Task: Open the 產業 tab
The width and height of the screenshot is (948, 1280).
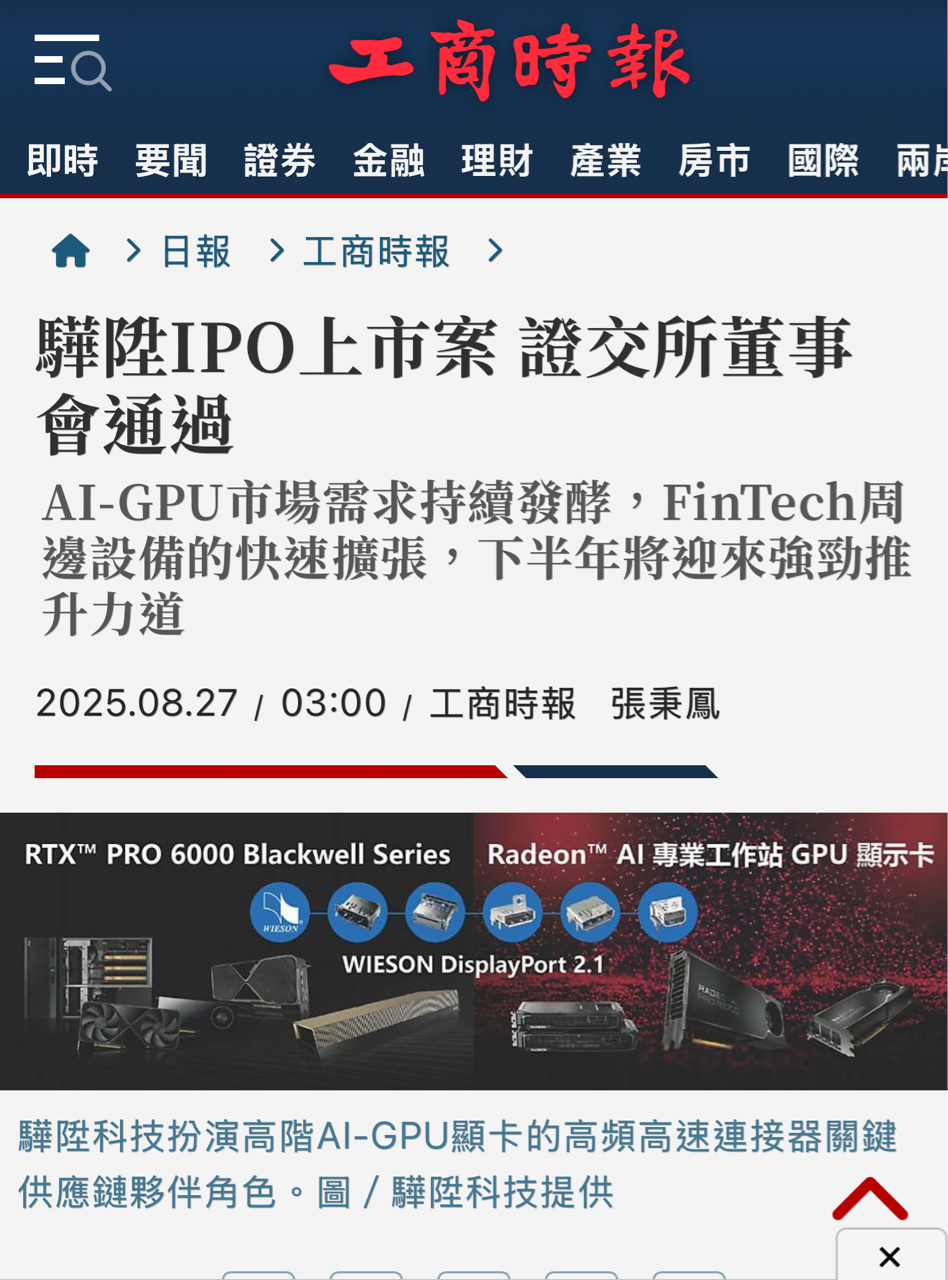Action: coord(605,161)
